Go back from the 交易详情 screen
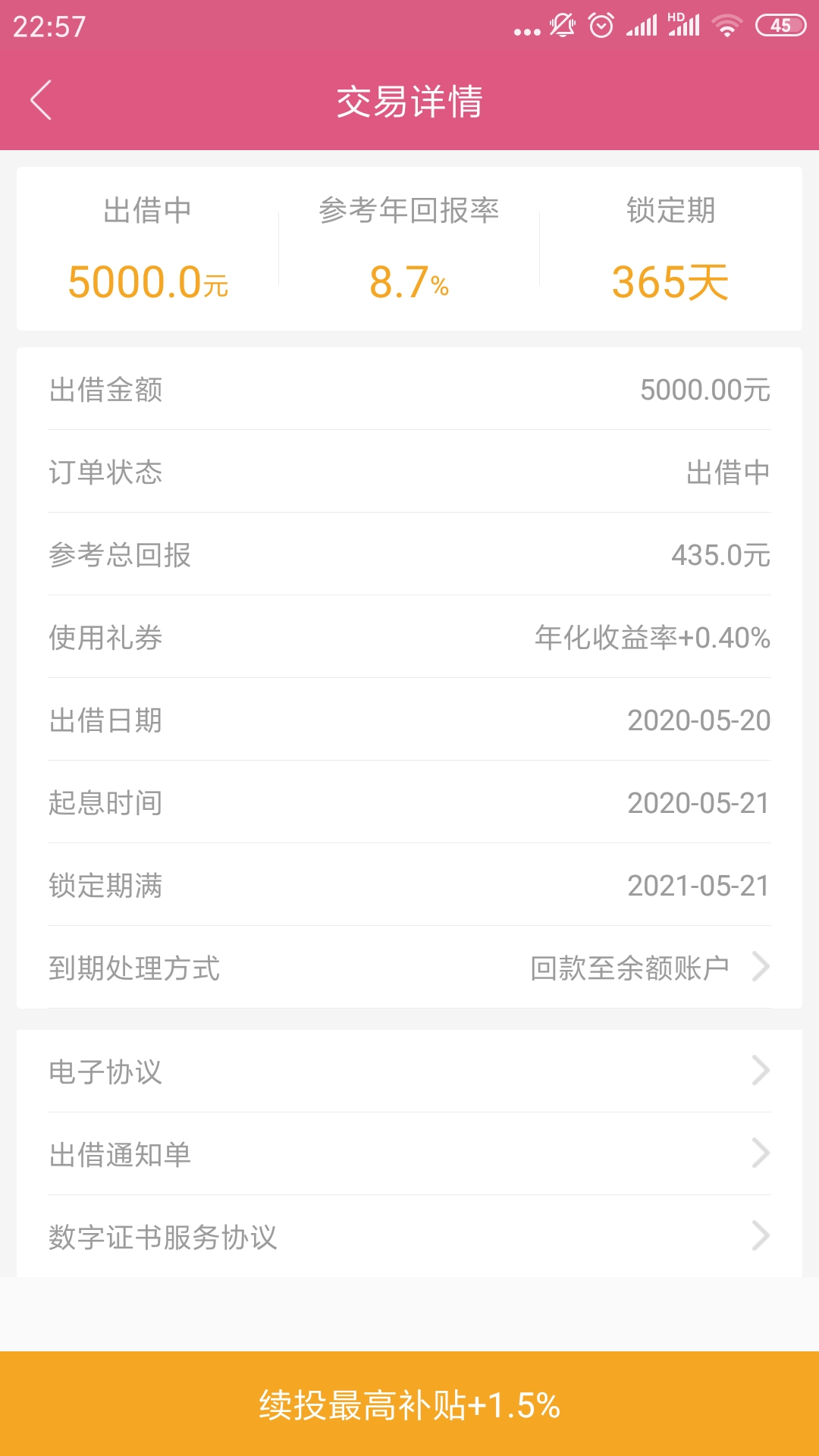The width and height of the screenshot is (819, 1456). point(41,100)
